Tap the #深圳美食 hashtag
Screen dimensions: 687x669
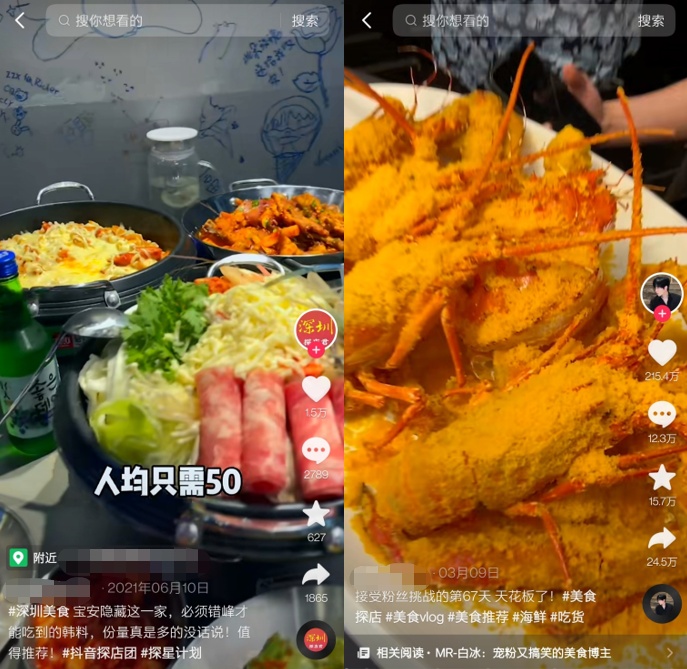coord(39,610)
